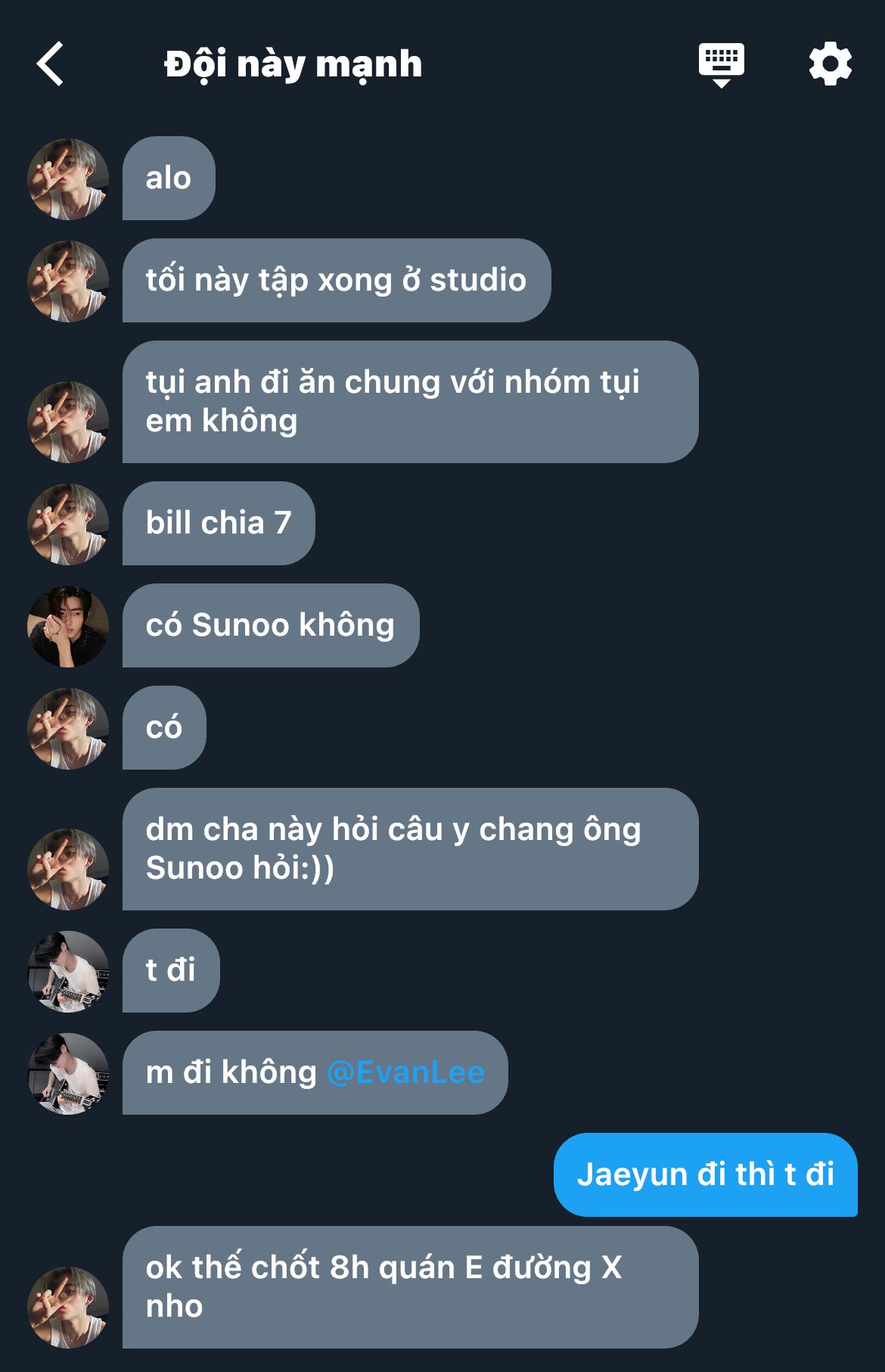Tap the keyboard icon in the header
Image resolution: width=885 pixels, height=1372 pixels.
click(721, 64)
